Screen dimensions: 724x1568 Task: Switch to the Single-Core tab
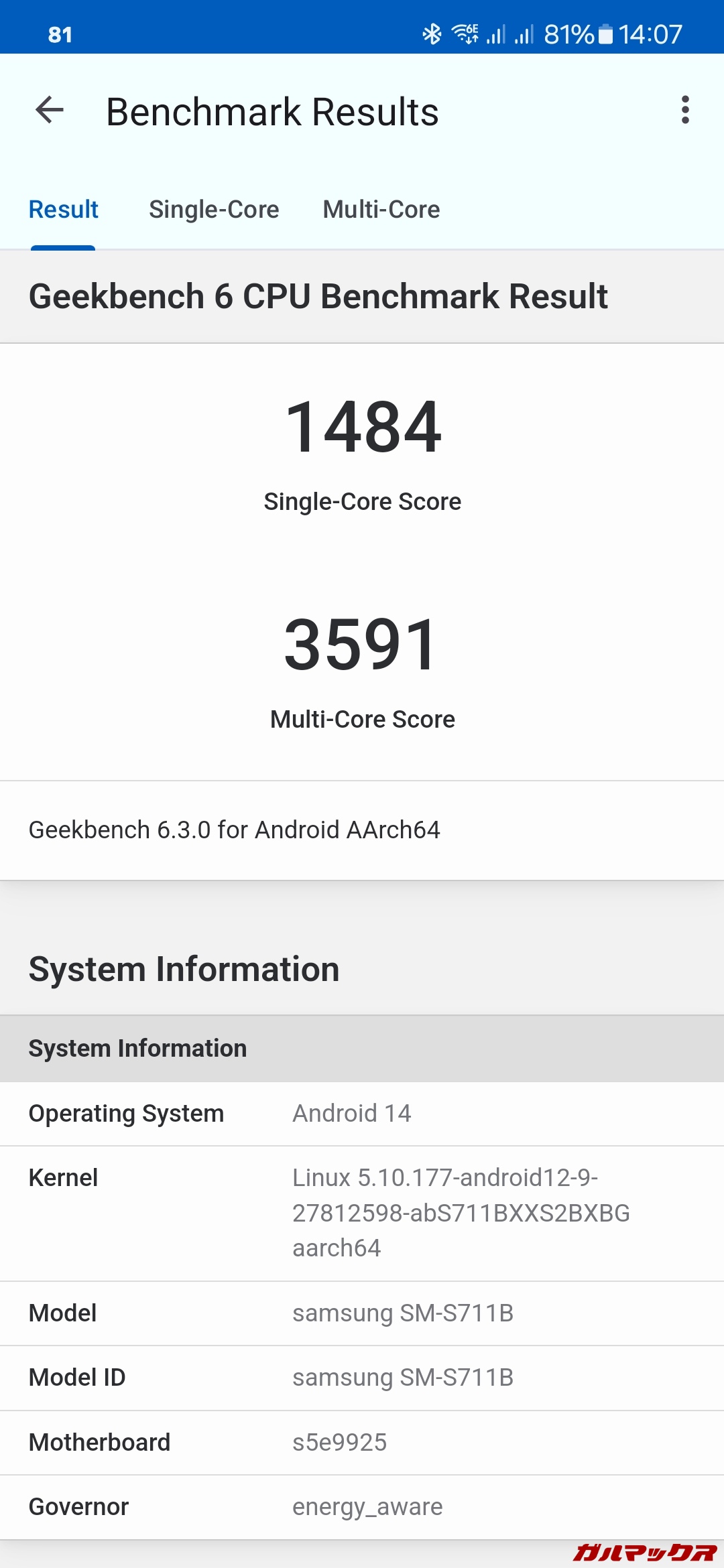pos(214,210)
